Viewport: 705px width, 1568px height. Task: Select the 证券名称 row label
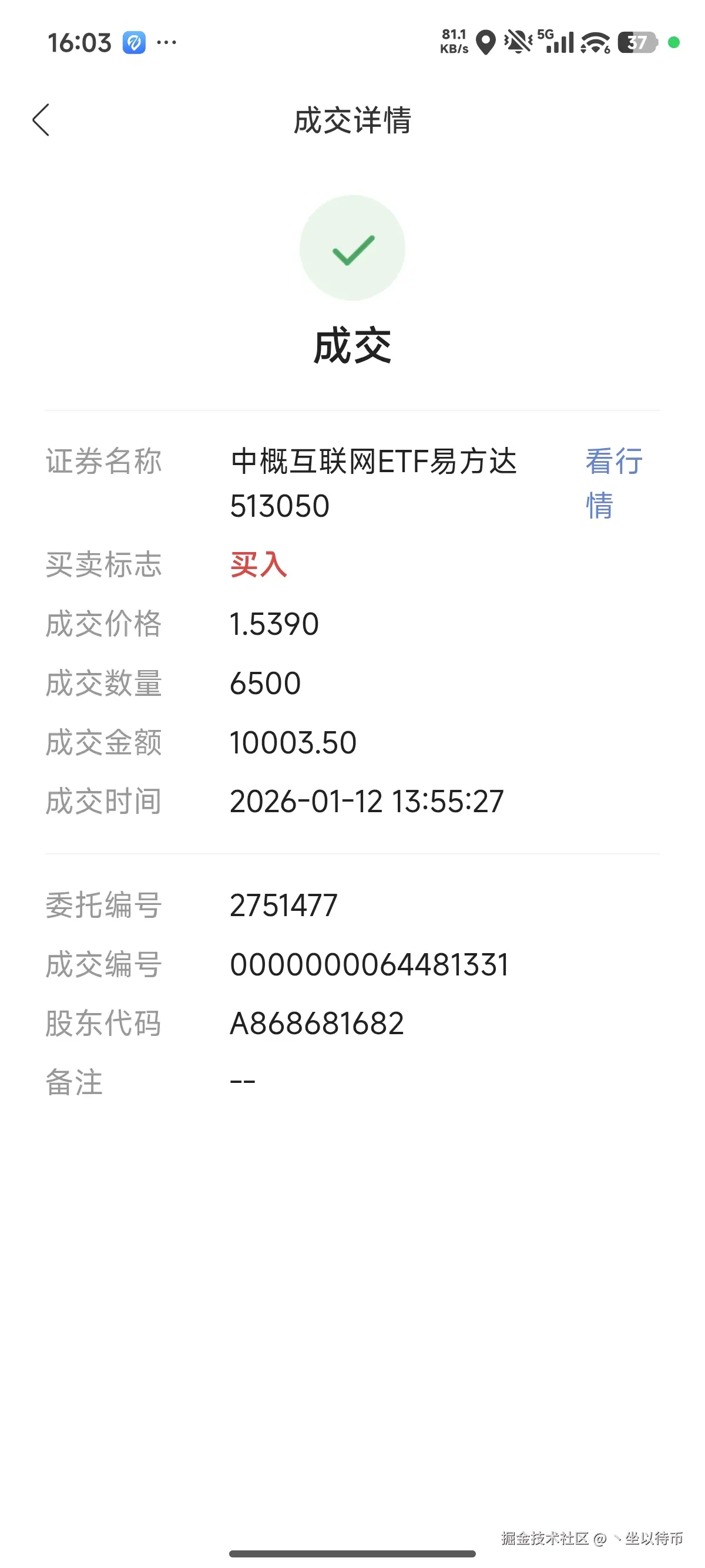pyautogui.click(x=102, y=463)
